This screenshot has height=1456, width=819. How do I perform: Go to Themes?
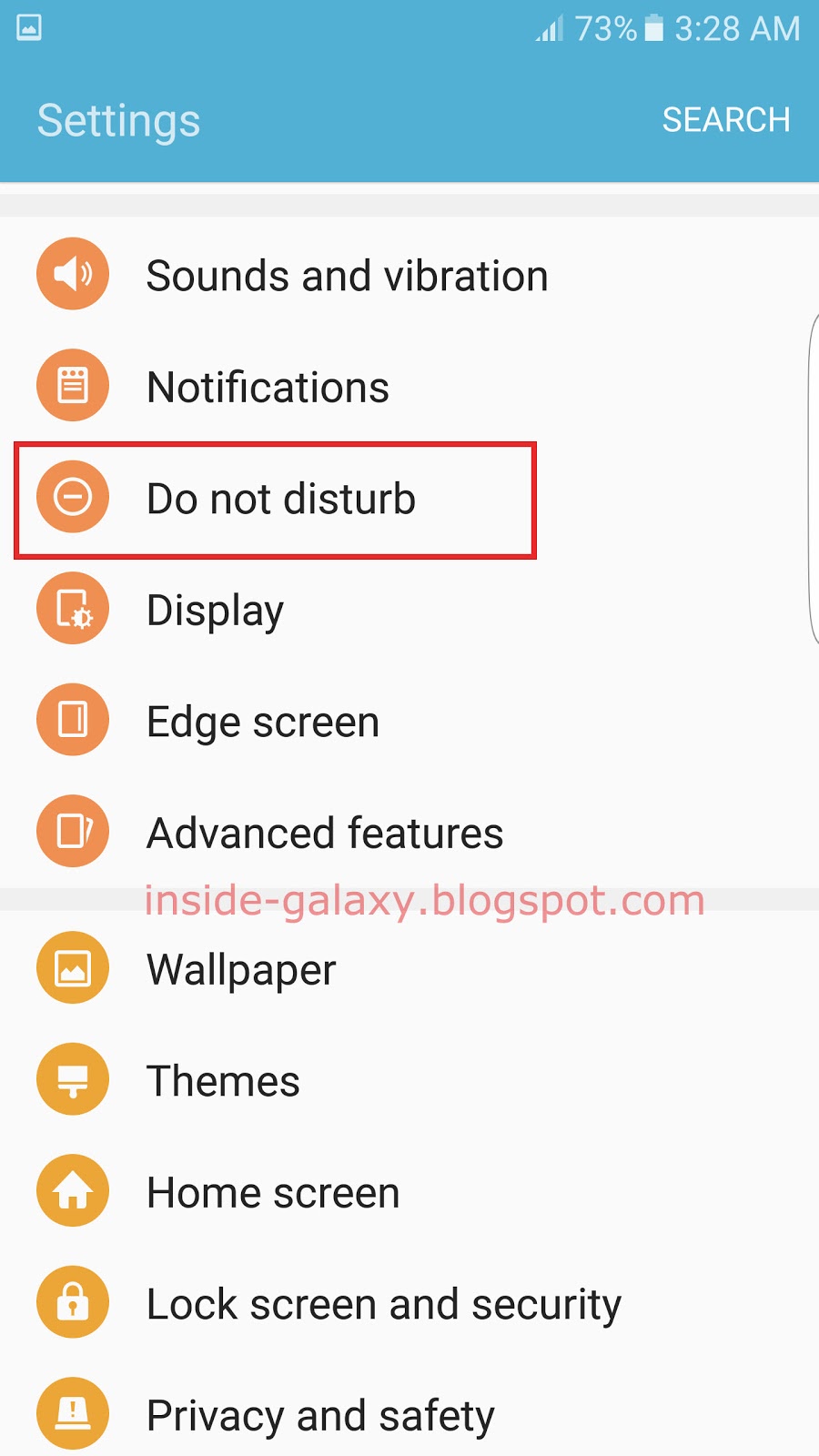tap(223, 1081)
